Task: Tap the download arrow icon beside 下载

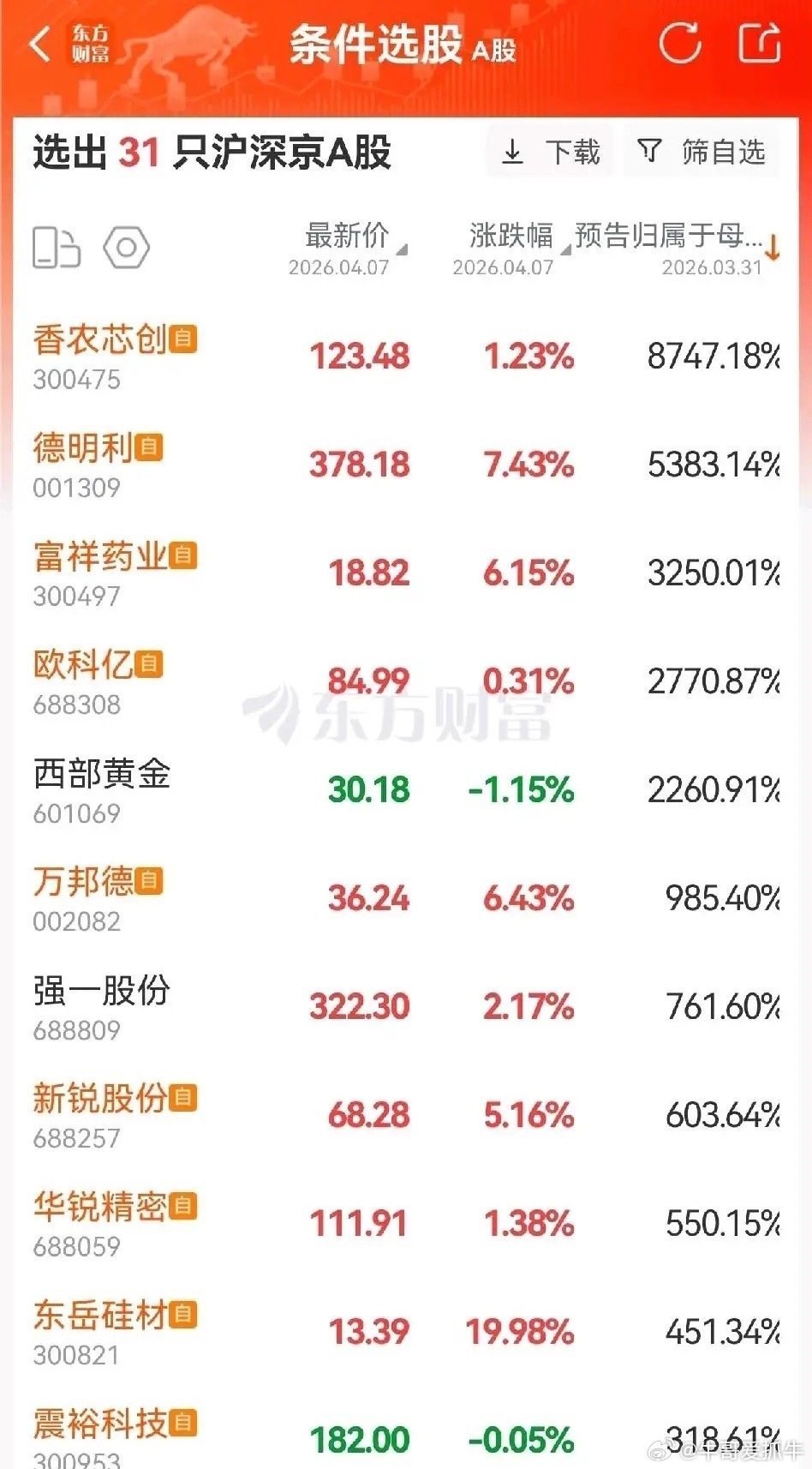Action: [513, 150]
